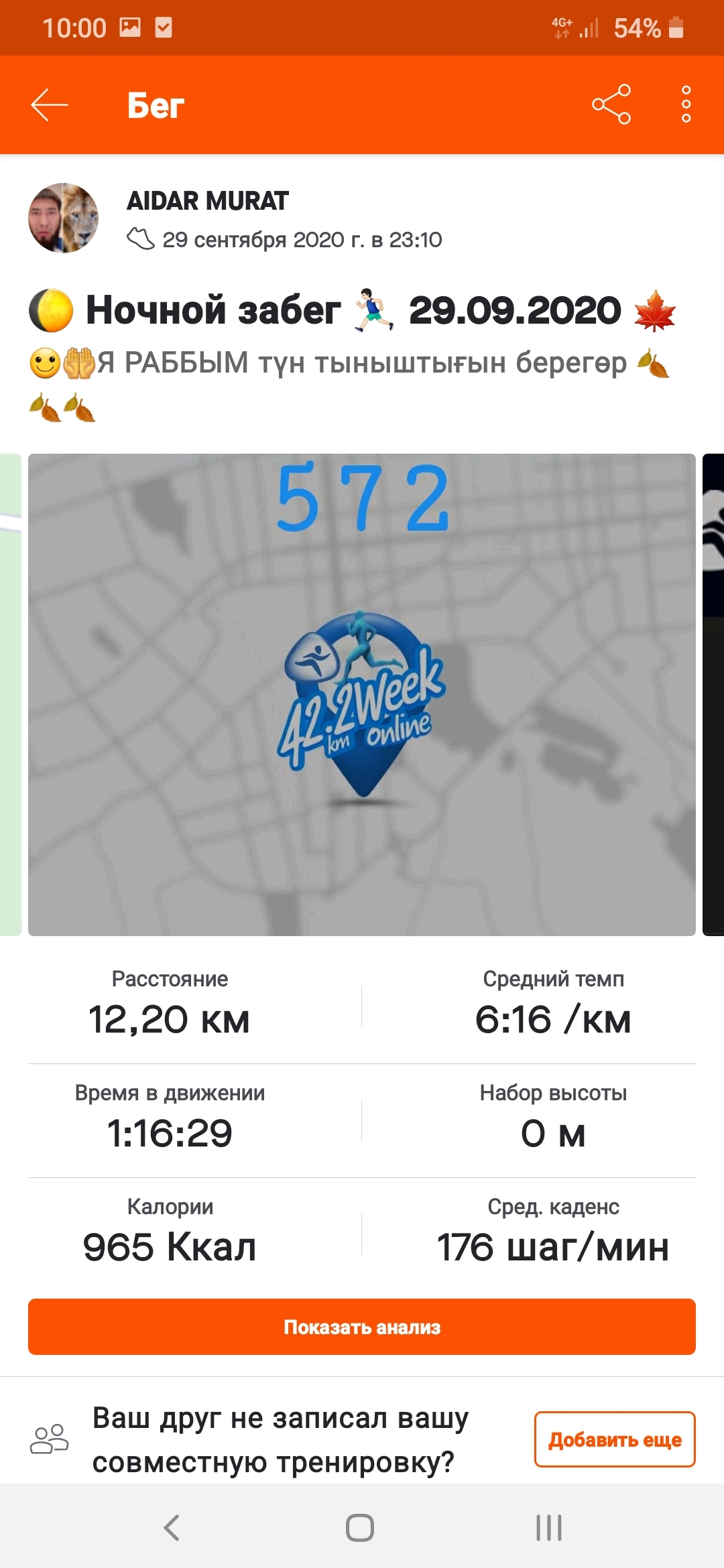Go to the device home screen
Screen dimensions: 724x1568
tap(360, 1528)
